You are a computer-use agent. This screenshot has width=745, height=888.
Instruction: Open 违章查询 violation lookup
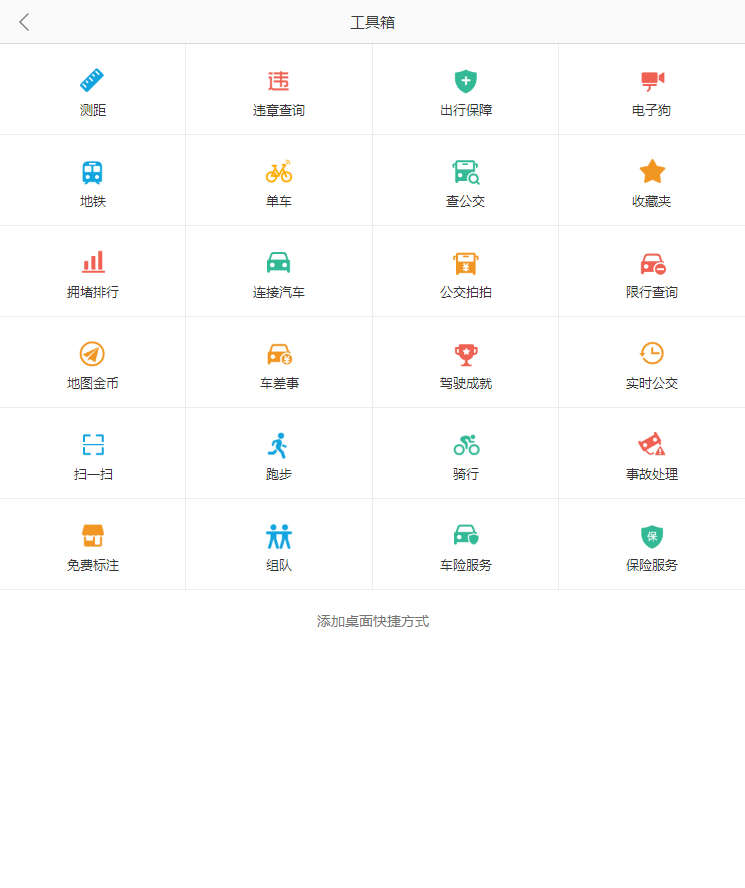[x=278, y=91]
